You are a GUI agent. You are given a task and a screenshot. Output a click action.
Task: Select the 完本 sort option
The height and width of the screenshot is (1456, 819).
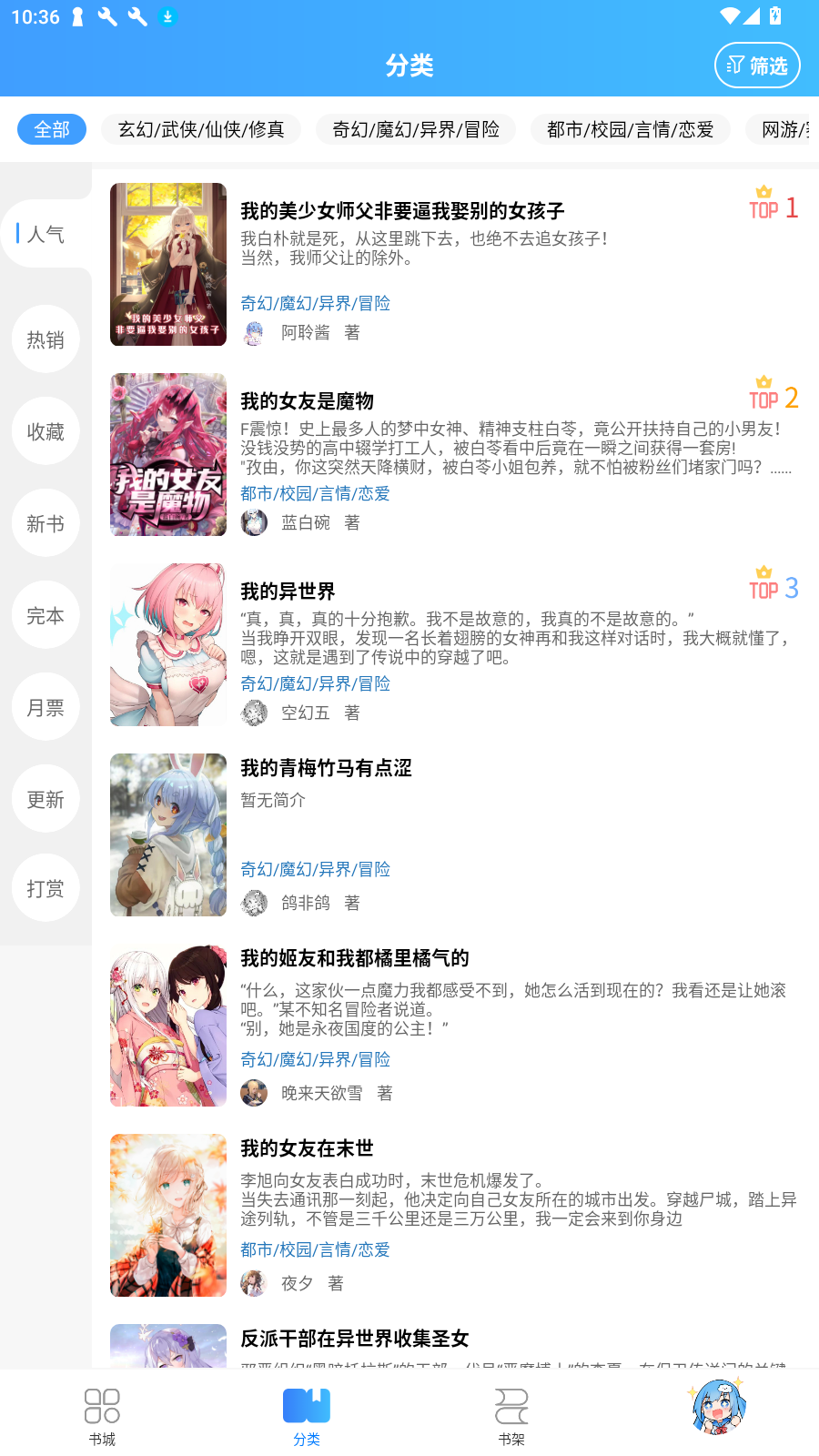45,615
